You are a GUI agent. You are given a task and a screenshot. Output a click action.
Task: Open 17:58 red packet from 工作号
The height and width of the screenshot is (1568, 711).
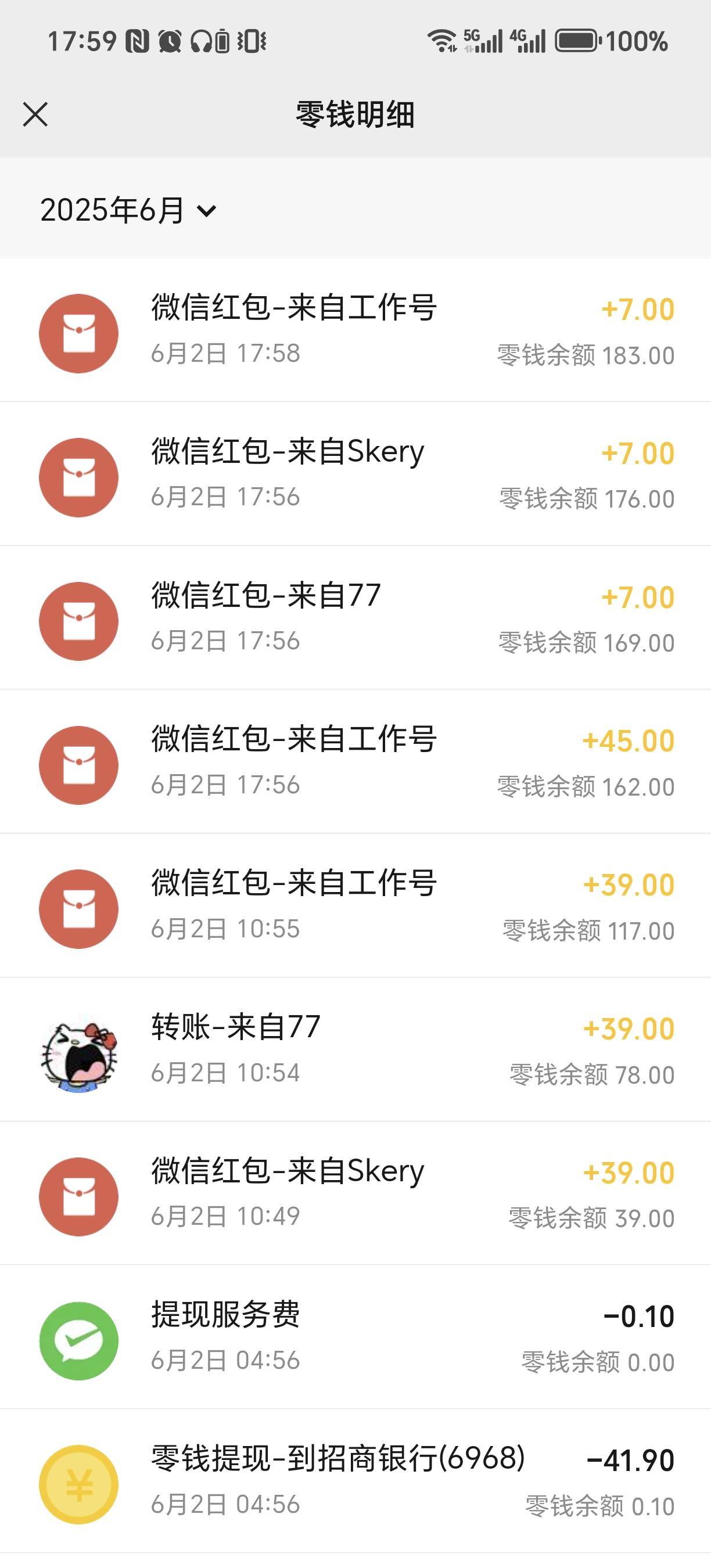pos(355,330)
